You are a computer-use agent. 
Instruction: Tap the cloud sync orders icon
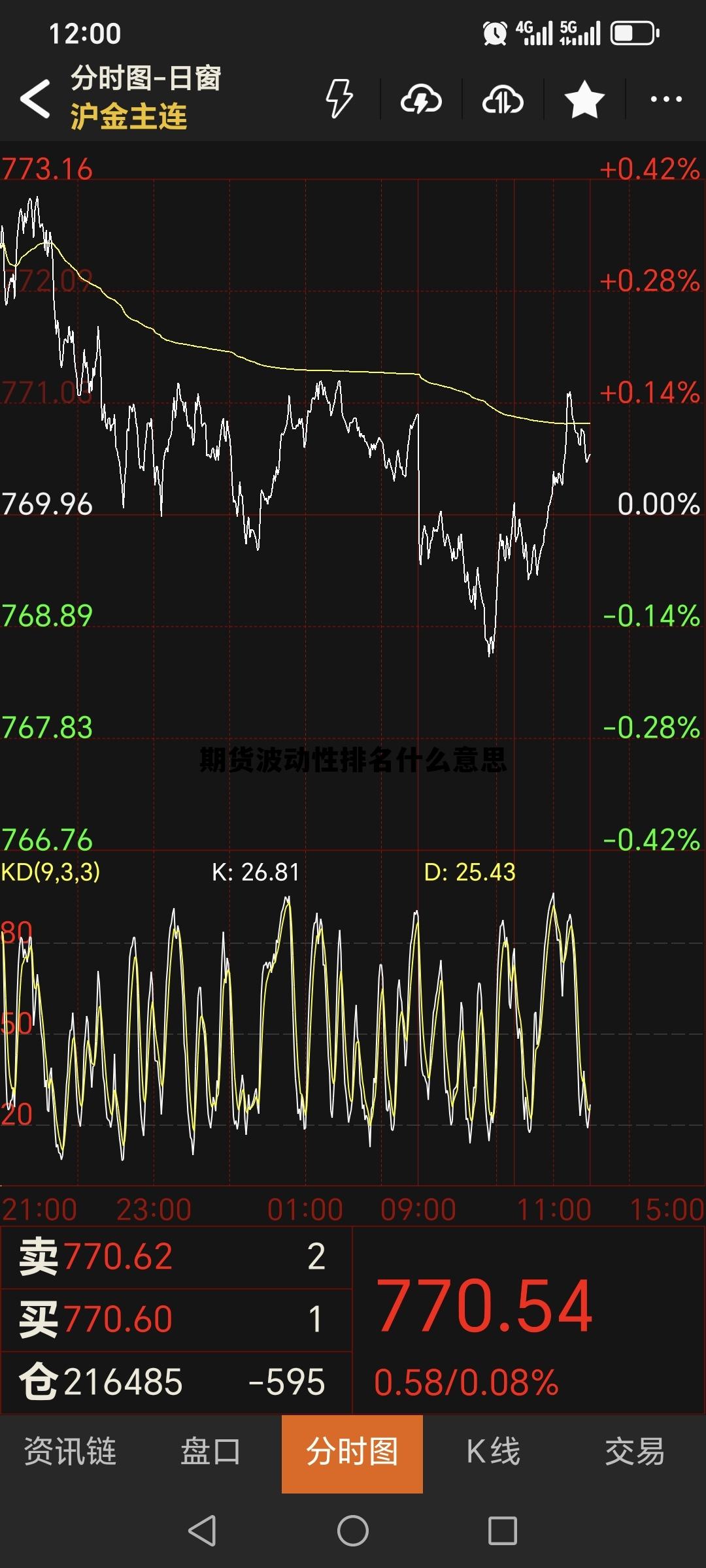pyautogui.click(x=503, y=100)
